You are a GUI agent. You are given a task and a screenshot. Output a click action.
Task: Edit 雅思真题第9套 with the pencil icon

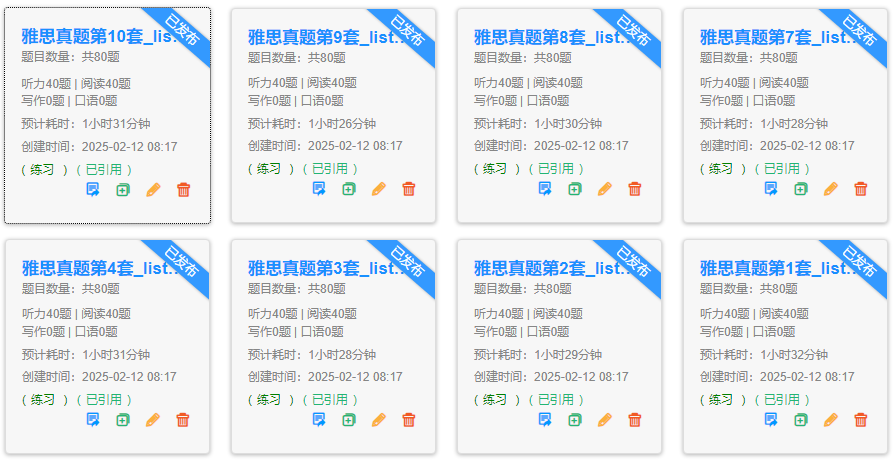pyautogui.click(x=379, y=189)
